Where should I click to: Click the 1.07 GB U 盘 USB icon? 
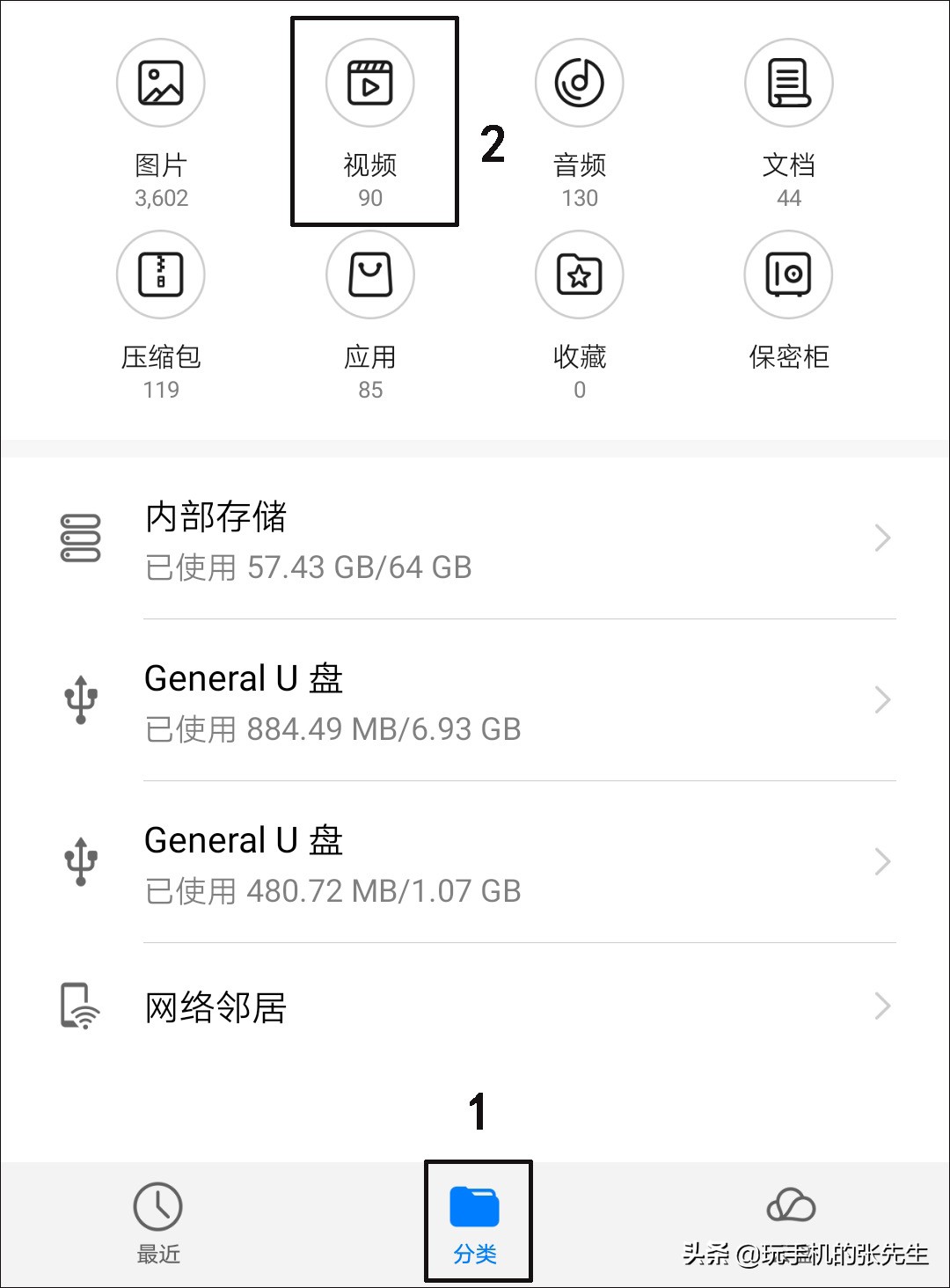(79, 862)
